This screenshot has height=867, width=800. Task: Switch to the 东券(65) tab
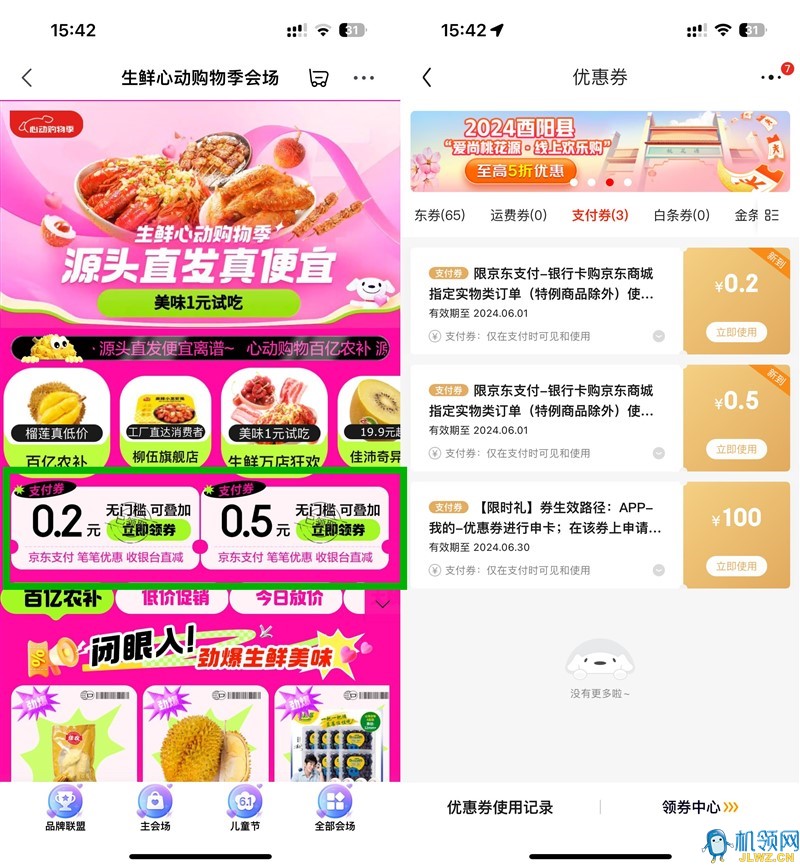click(440, 215)
